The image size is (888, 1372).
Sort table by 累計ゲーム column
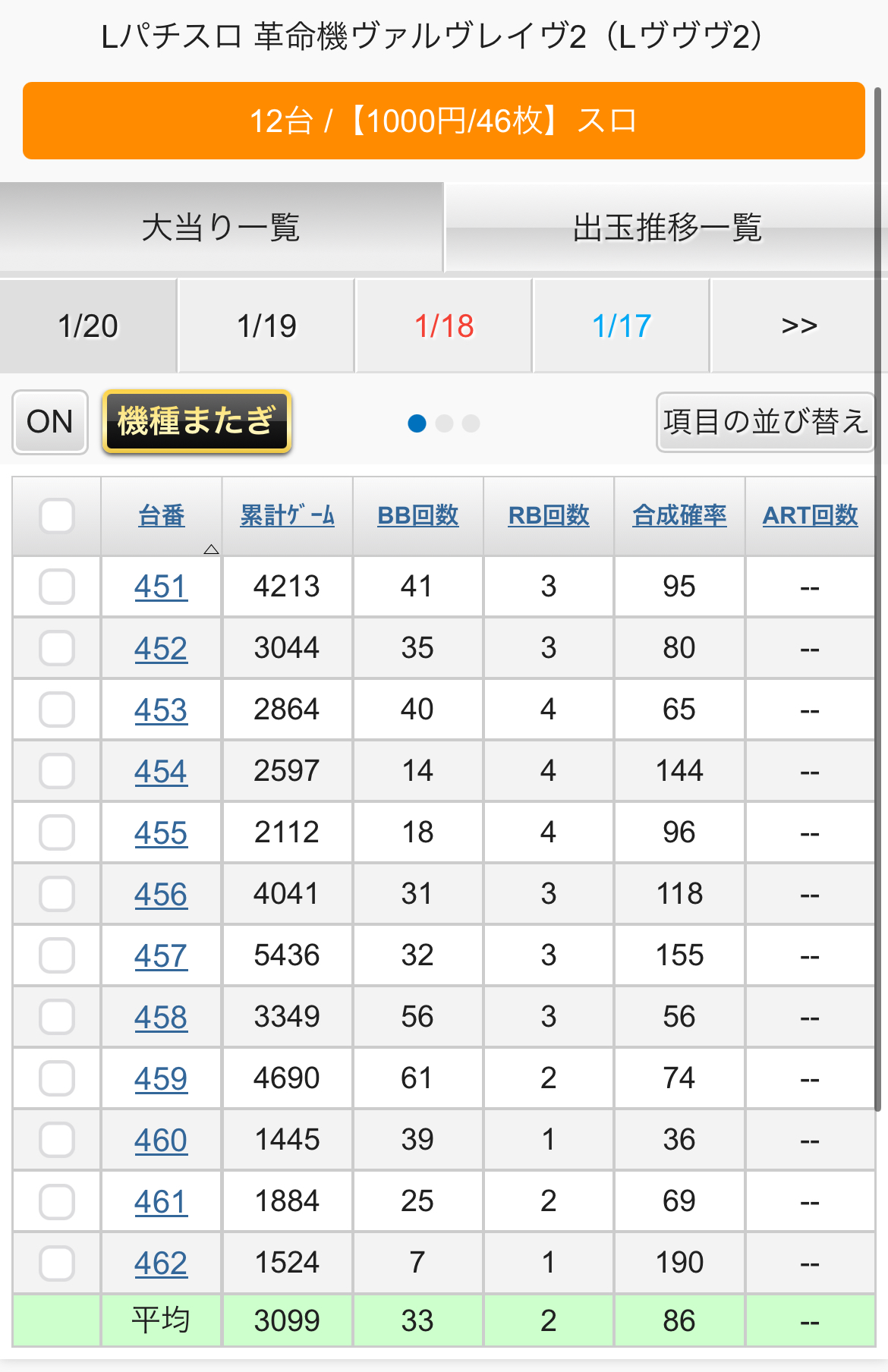[287, 516]
